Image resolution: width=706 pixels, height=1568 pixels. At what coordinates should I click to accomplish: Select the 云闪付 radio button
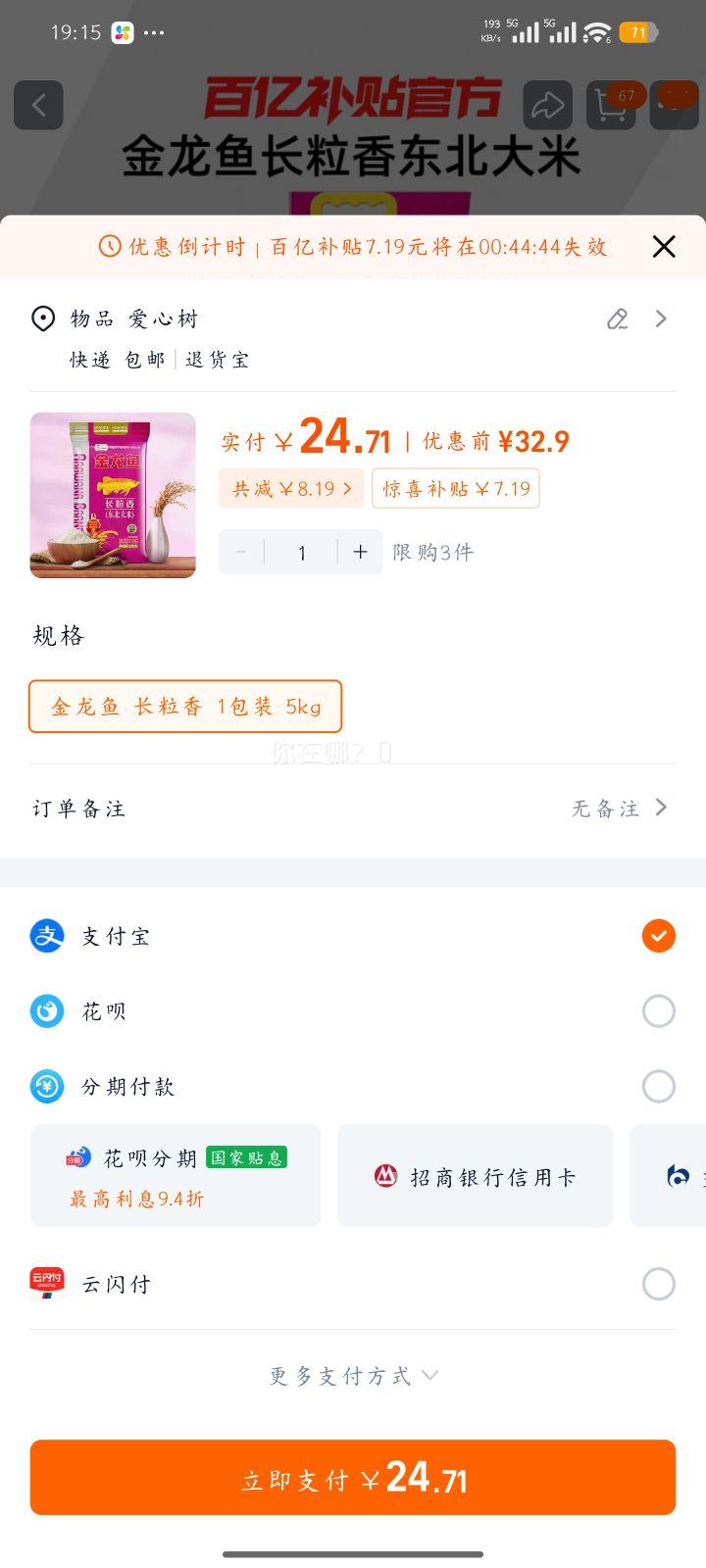pyautogui.click(x=659, y=1283)
